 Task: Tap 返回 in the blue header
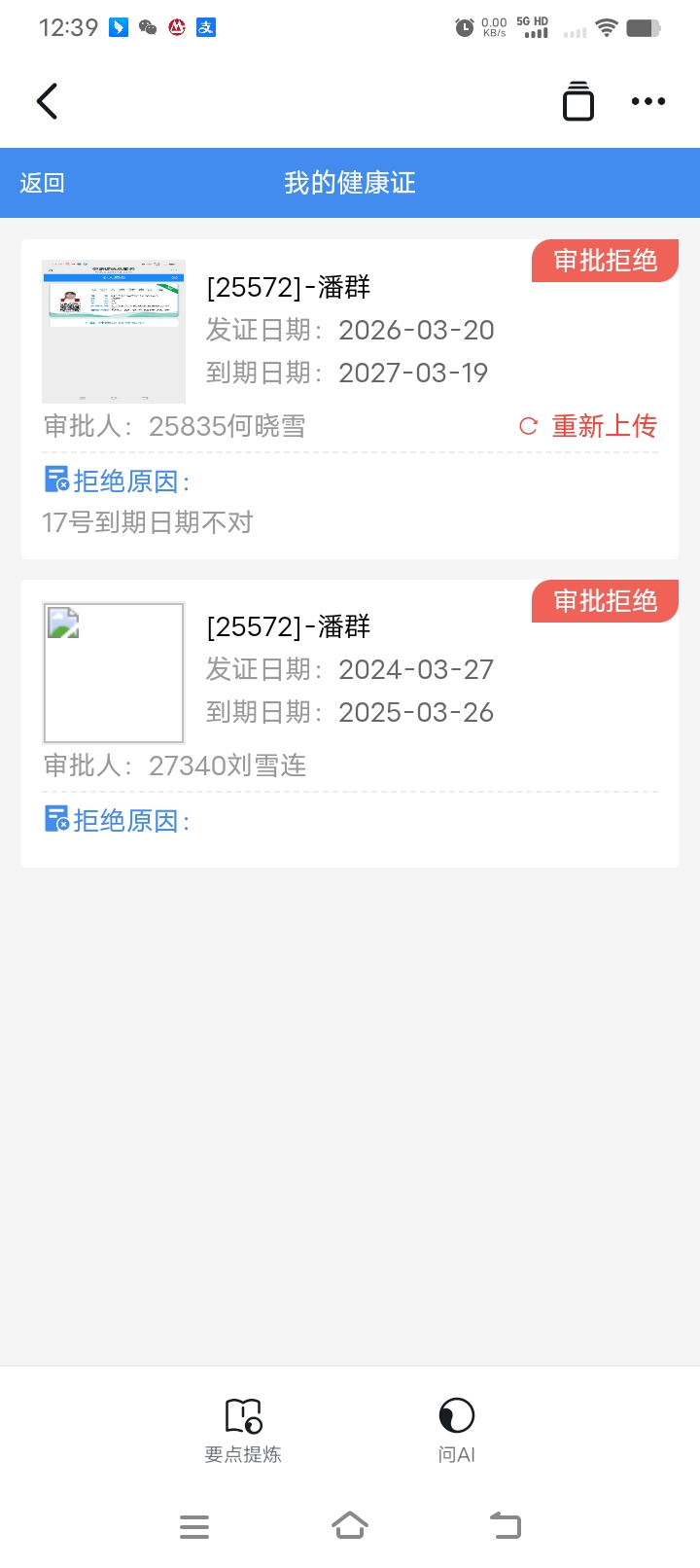pos(42,183)
